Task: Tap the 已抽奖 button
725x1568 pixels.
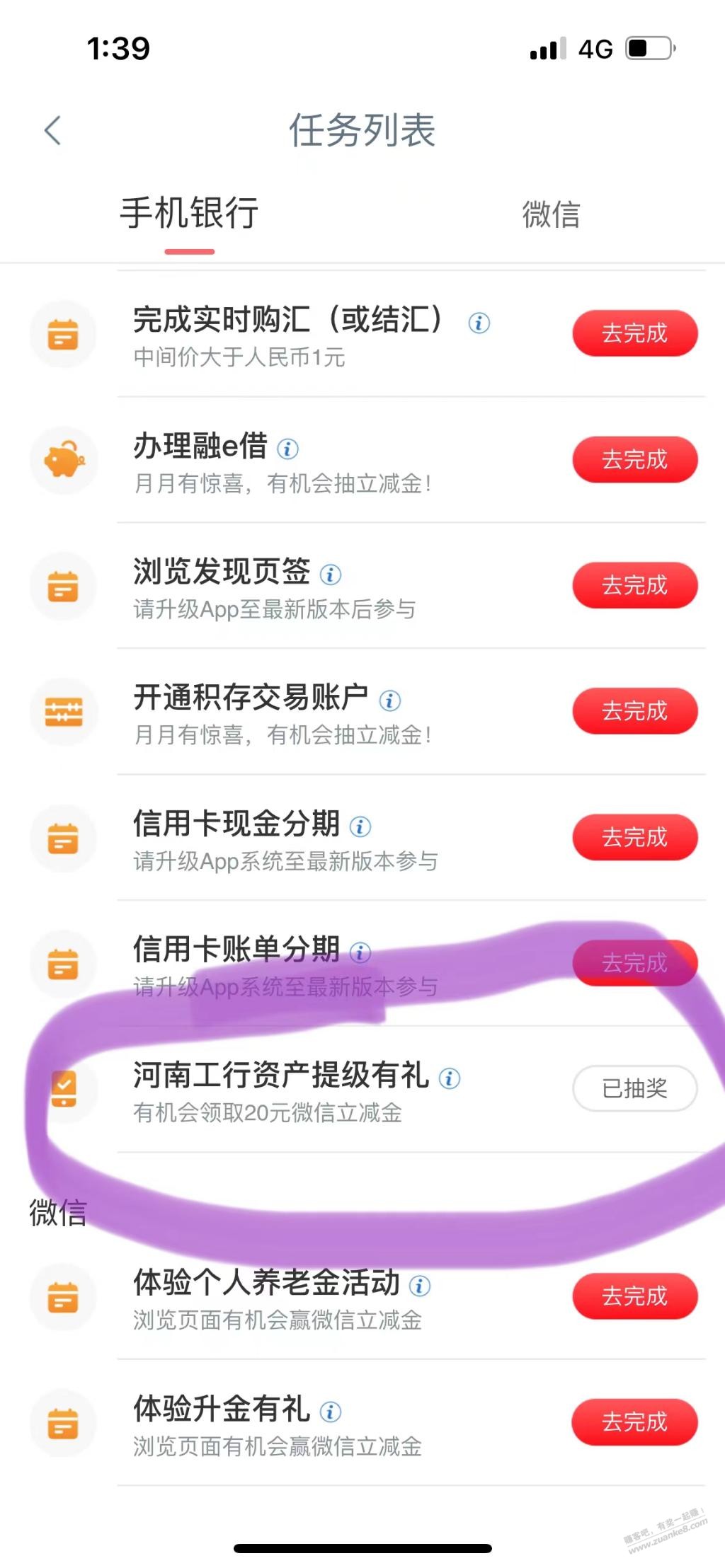Action: [634, 1090]
